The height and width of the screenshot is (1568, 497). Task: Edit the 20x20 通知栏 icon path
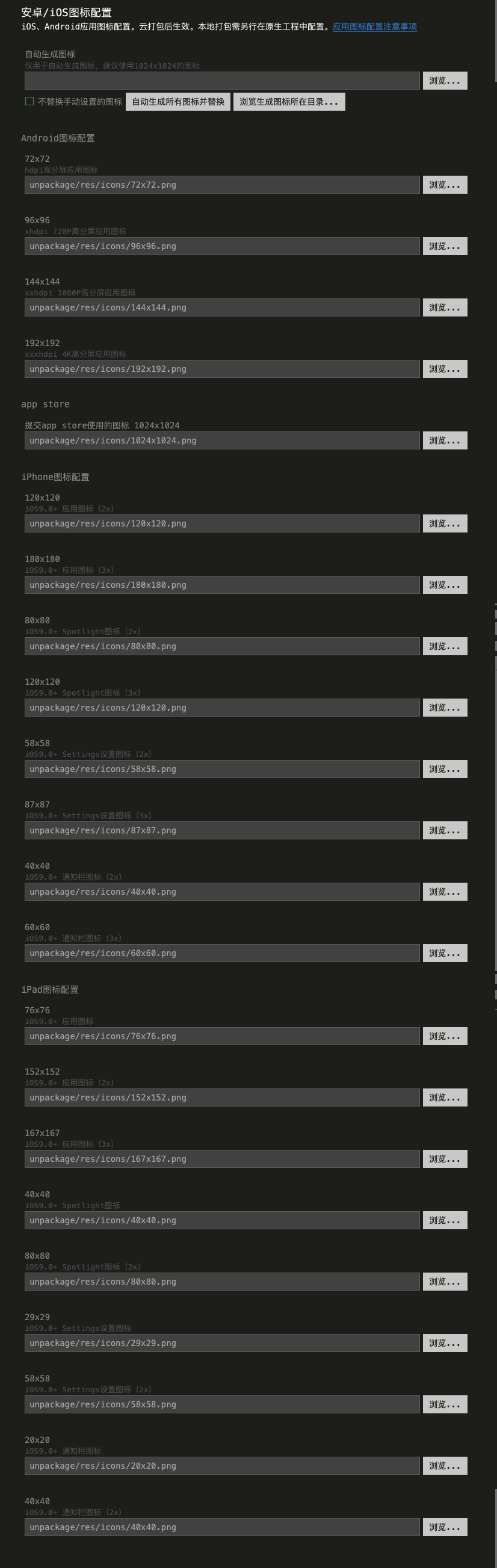pyautogui.click(x=221, y=1466)
